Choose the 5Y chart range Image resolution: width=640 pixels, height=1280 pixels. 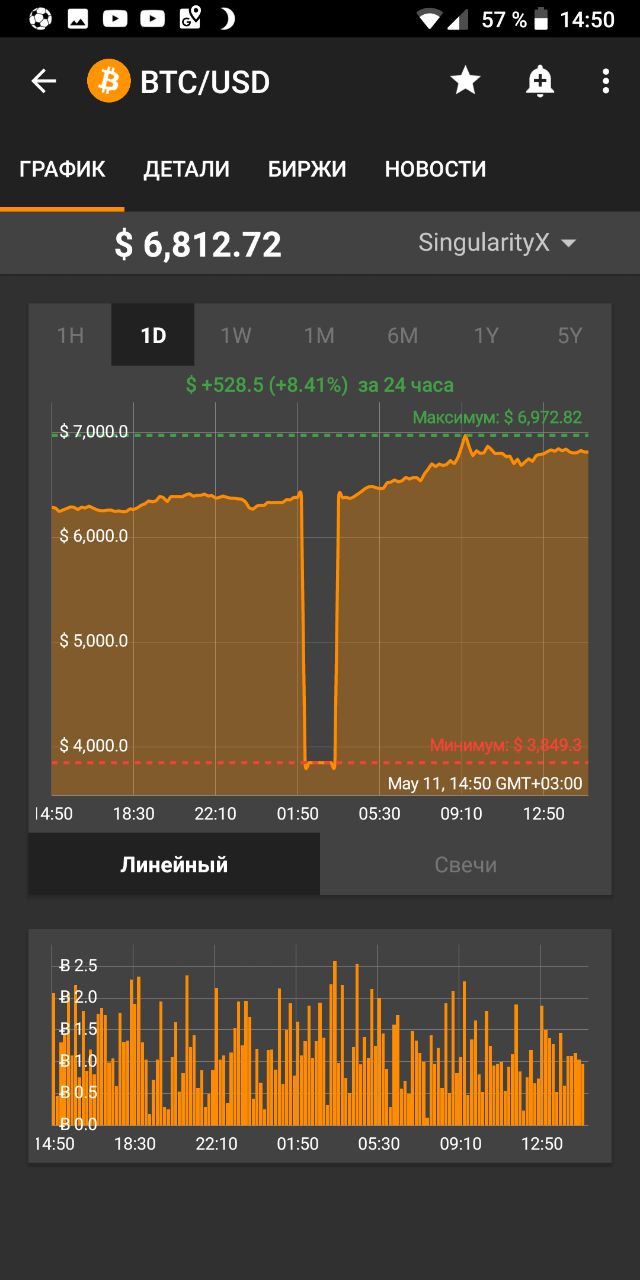point(569,336)
